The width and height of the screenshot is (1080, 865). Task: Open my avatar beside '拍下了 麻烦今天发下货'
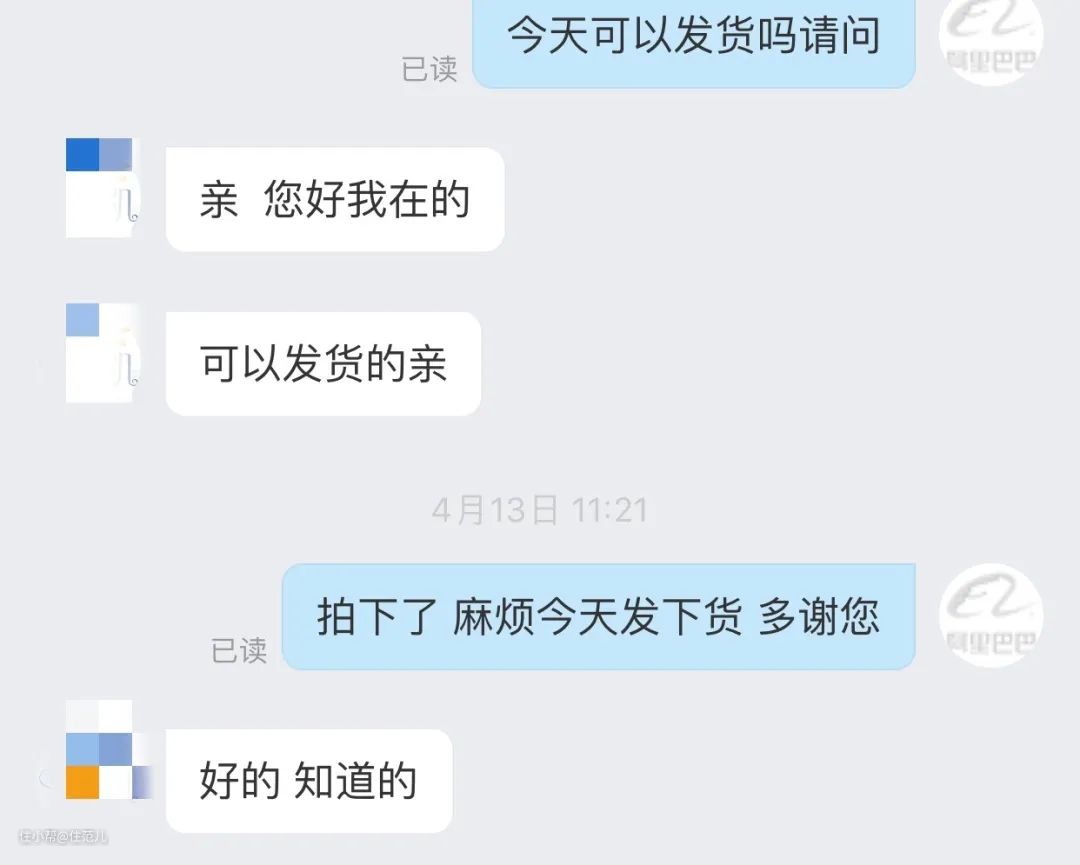[991, 614]
